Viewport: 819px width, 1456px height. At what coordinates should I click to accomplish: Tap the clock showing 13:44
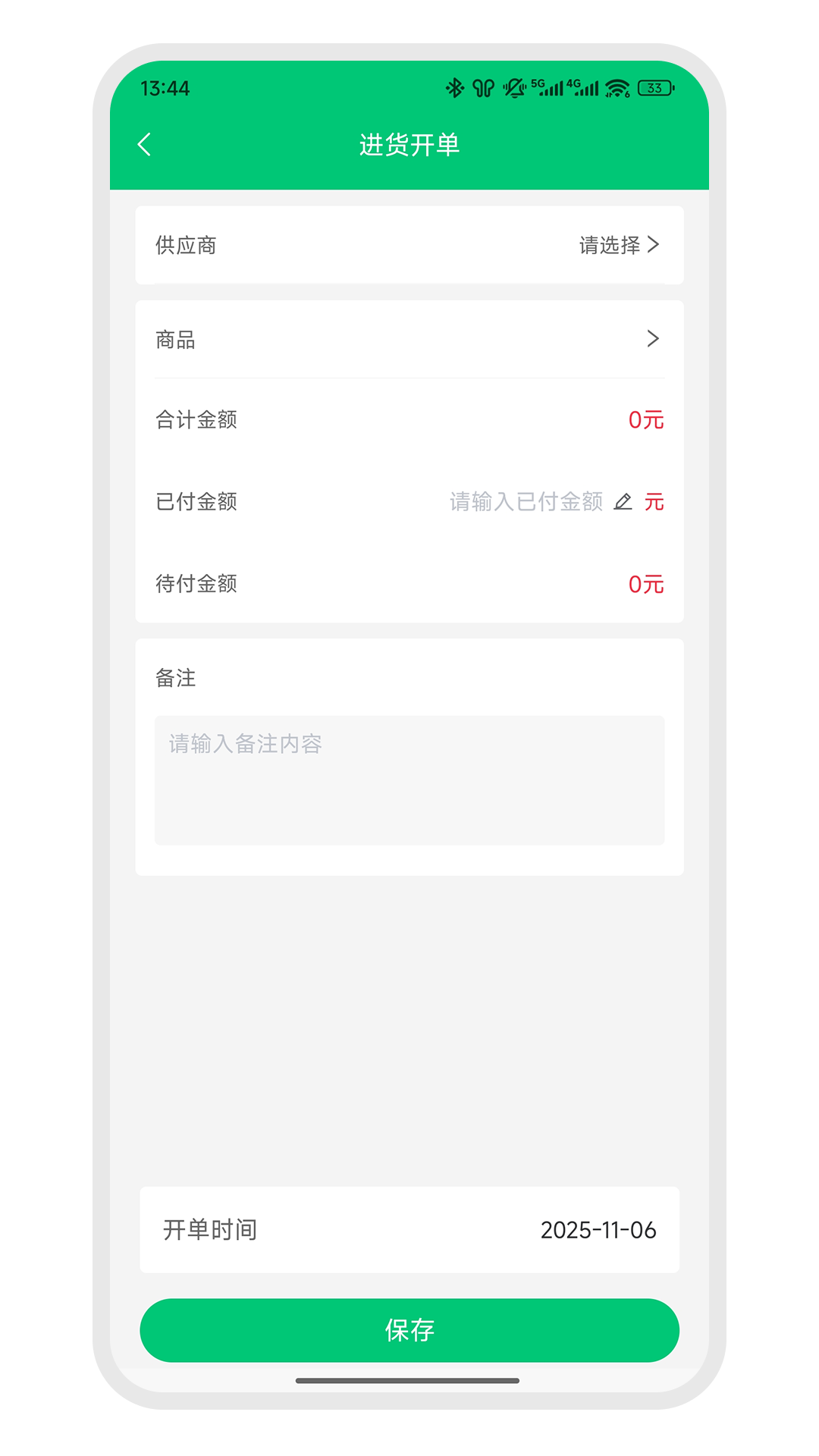[164, 88]
